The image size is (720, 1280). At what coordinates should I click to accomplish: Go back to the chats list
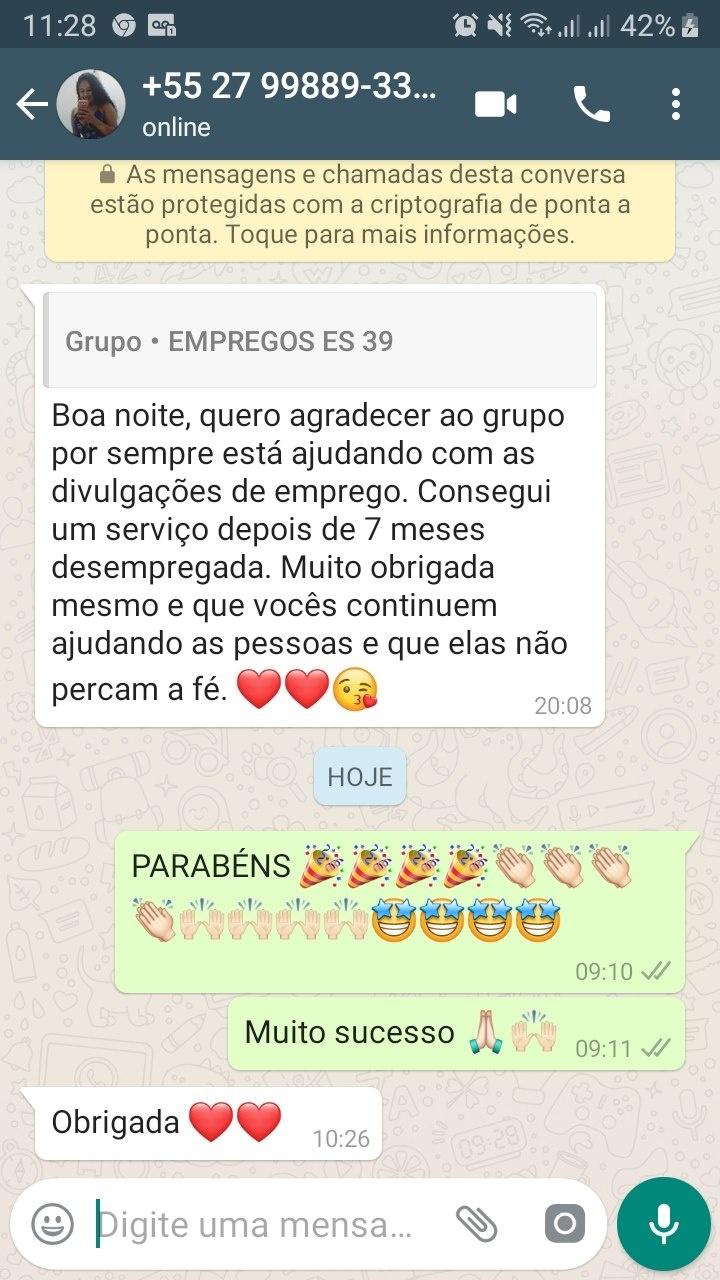(32, 104)
